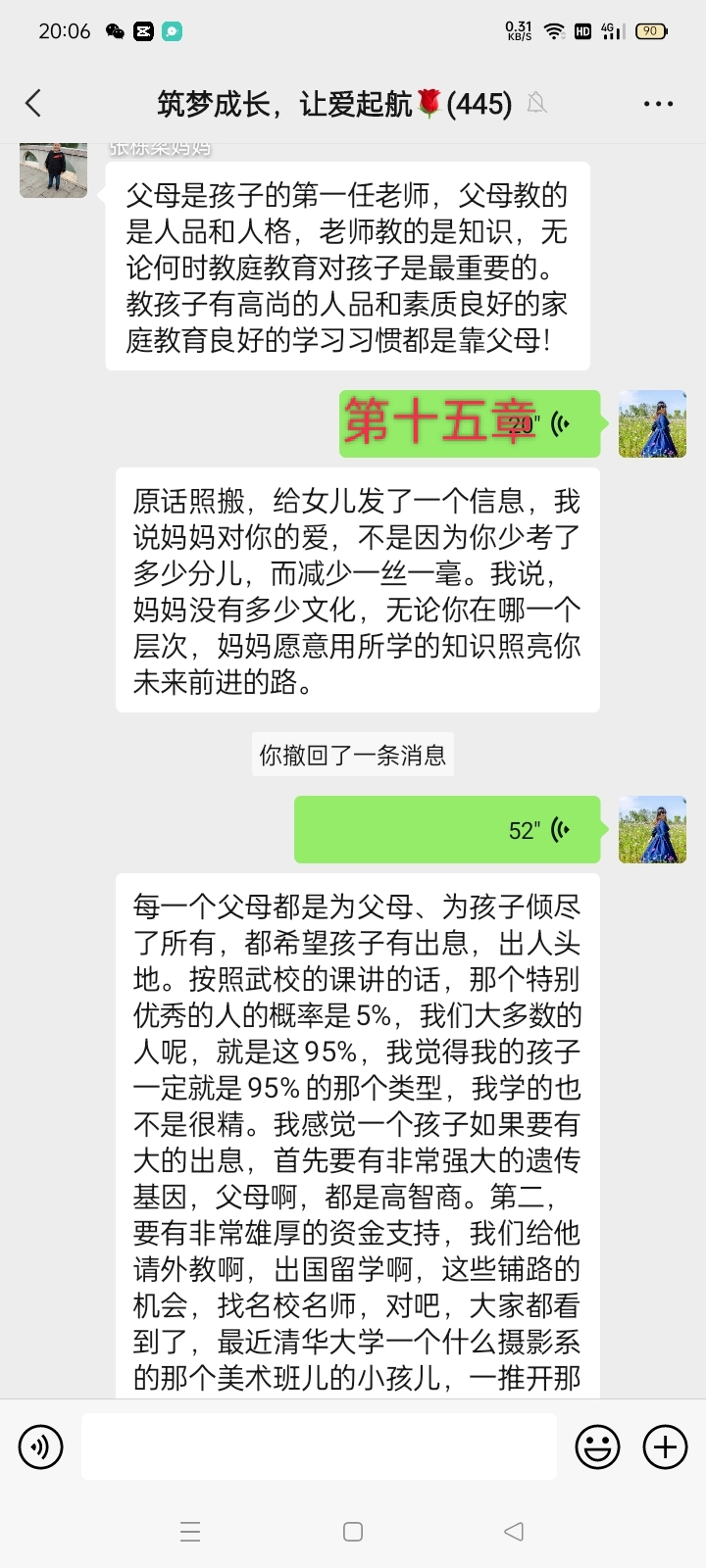Go back with the chat back arrow
Screen dimensions: 706x1568
pos(33,102)
